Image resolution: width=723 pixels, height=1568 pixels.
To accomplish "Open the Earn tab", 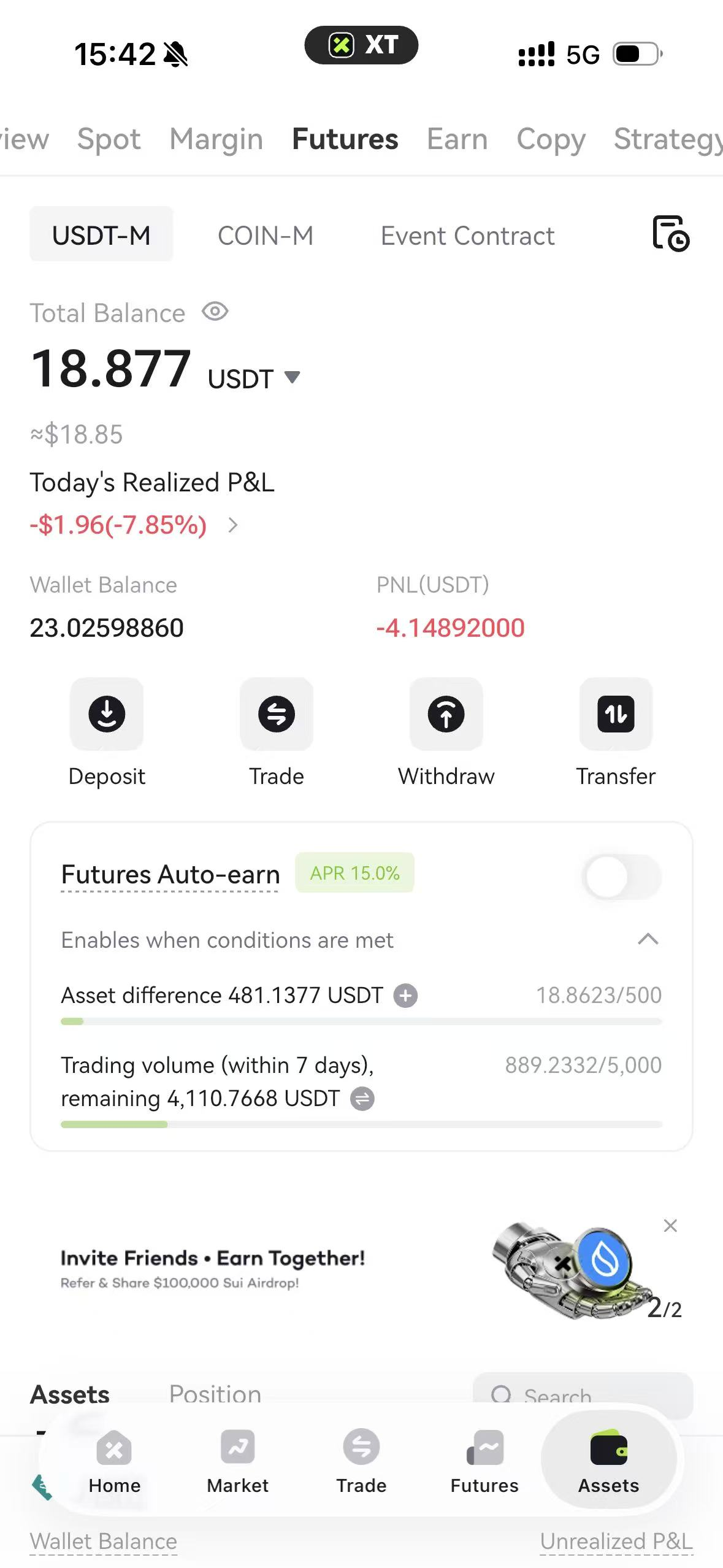I will click(457, 139).
